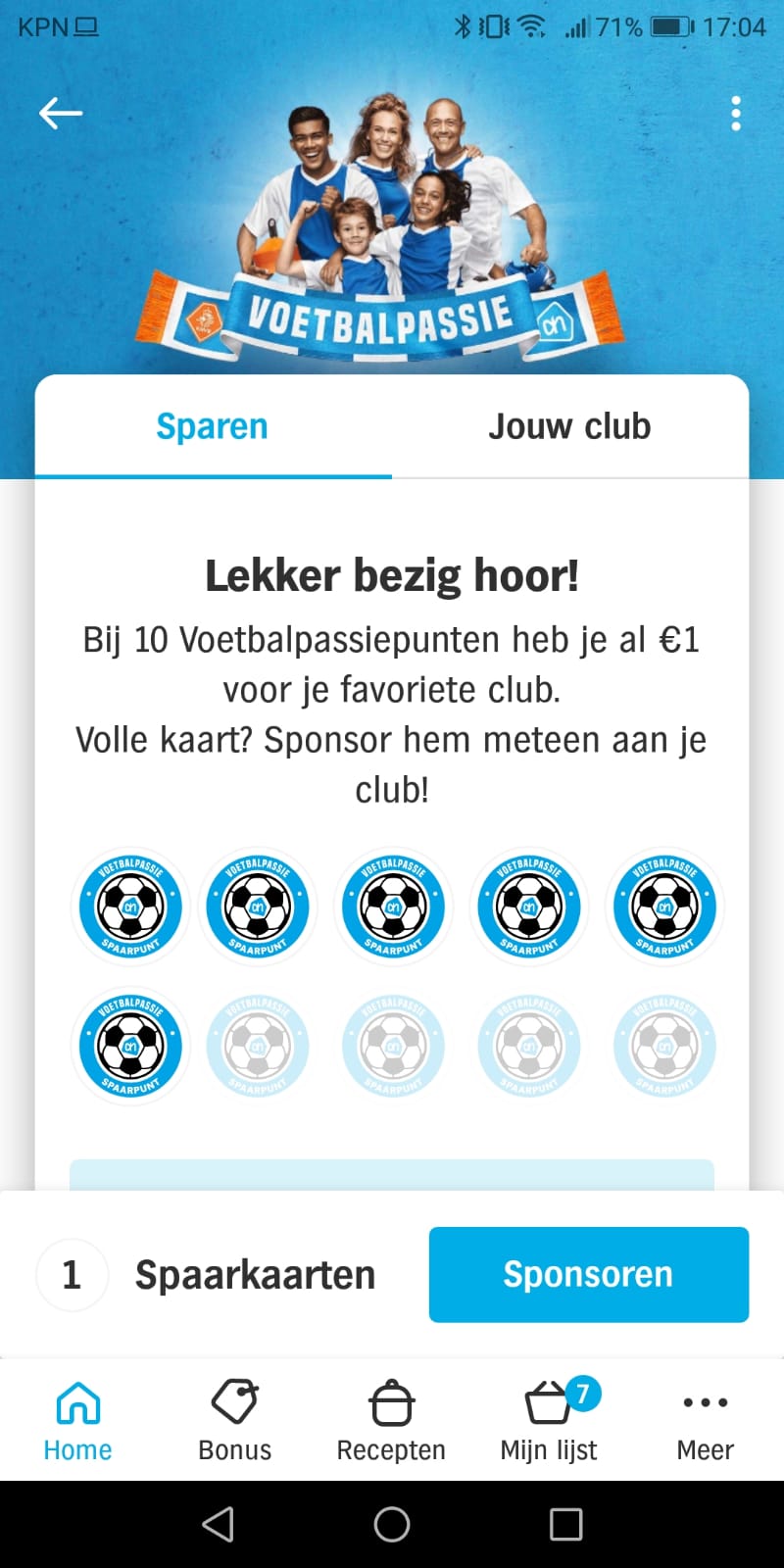Screen dimensions: 784x1568
Task: Open Mijn lijst shopping list
Action: 549,1421
